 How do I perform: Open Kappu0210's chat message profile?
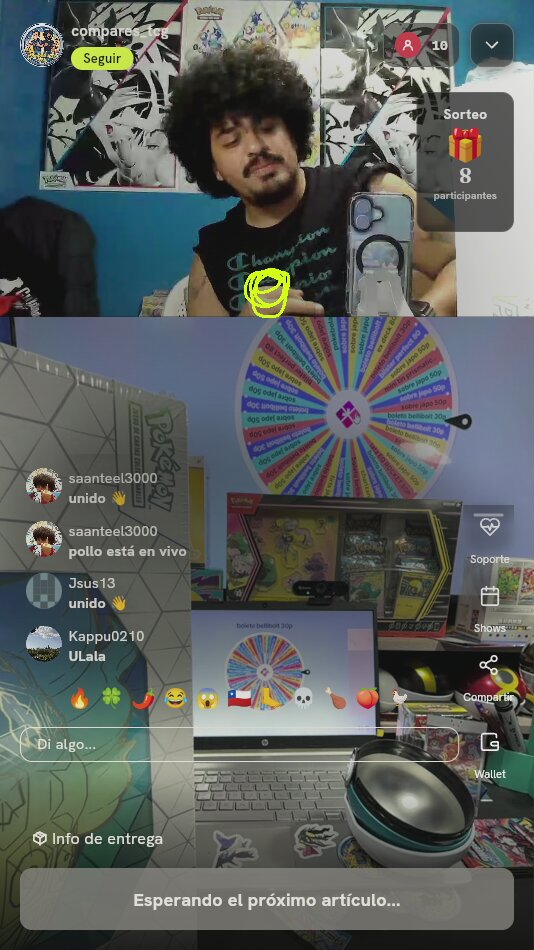tap(44, 643)
